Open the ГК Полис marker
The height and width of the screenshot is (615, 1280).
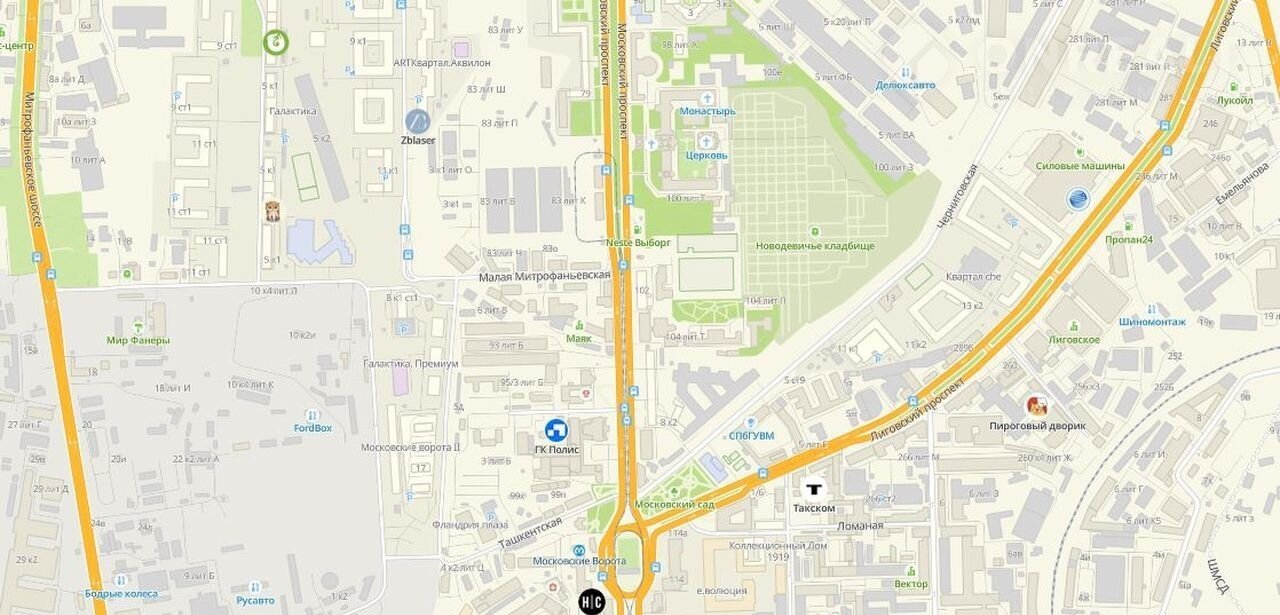coord(556,430)
